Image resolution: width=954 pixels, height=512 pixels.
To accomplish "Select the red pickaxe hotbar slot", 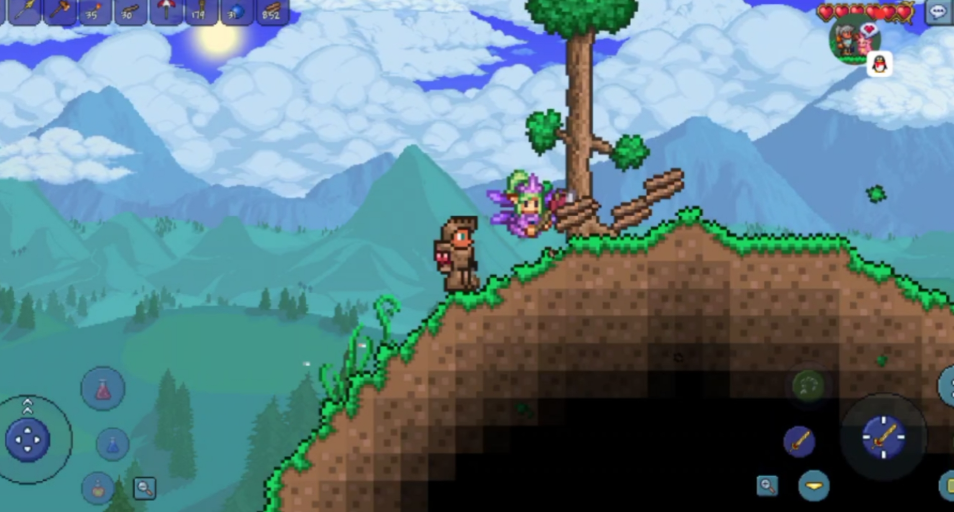I will [166, 11].
